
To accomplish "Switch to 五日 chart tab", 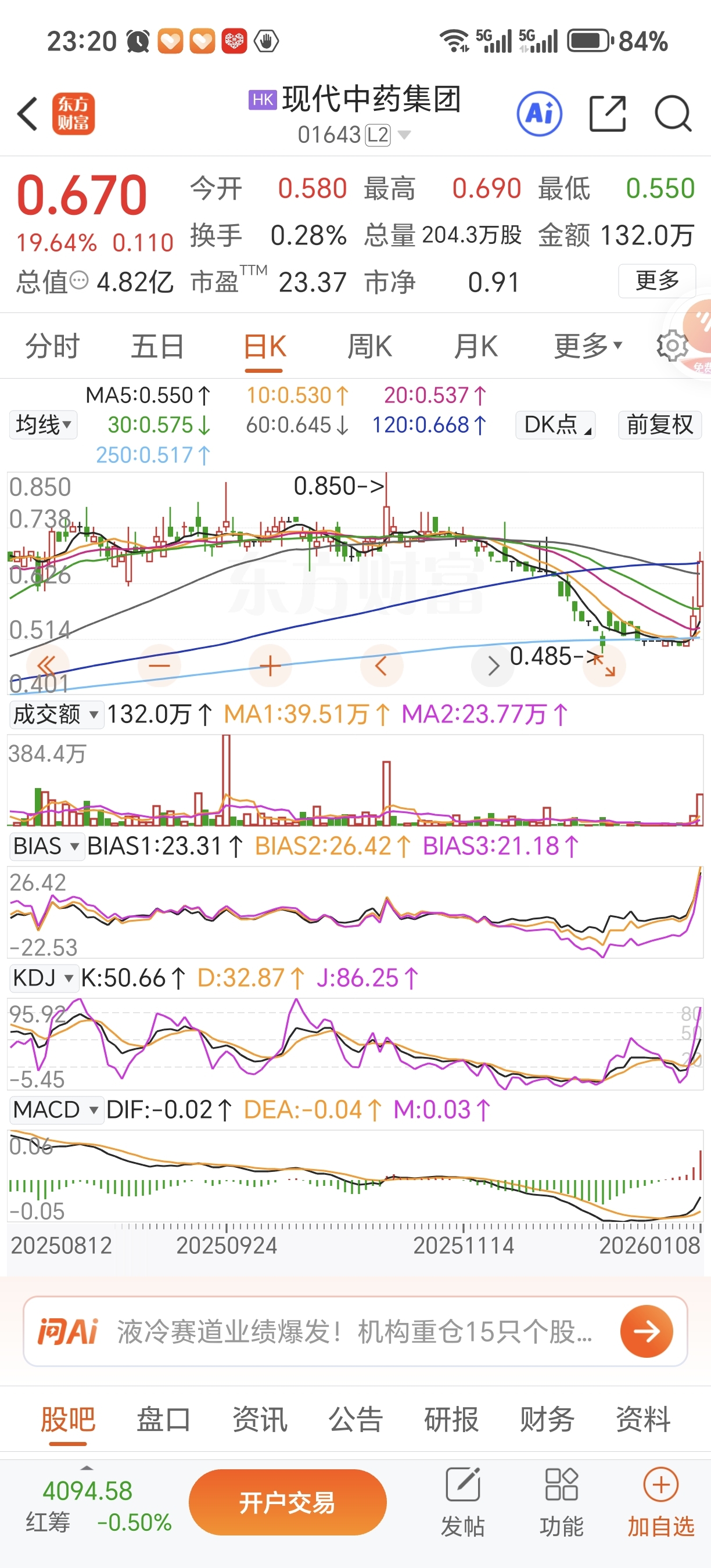I will click(157, 346).
